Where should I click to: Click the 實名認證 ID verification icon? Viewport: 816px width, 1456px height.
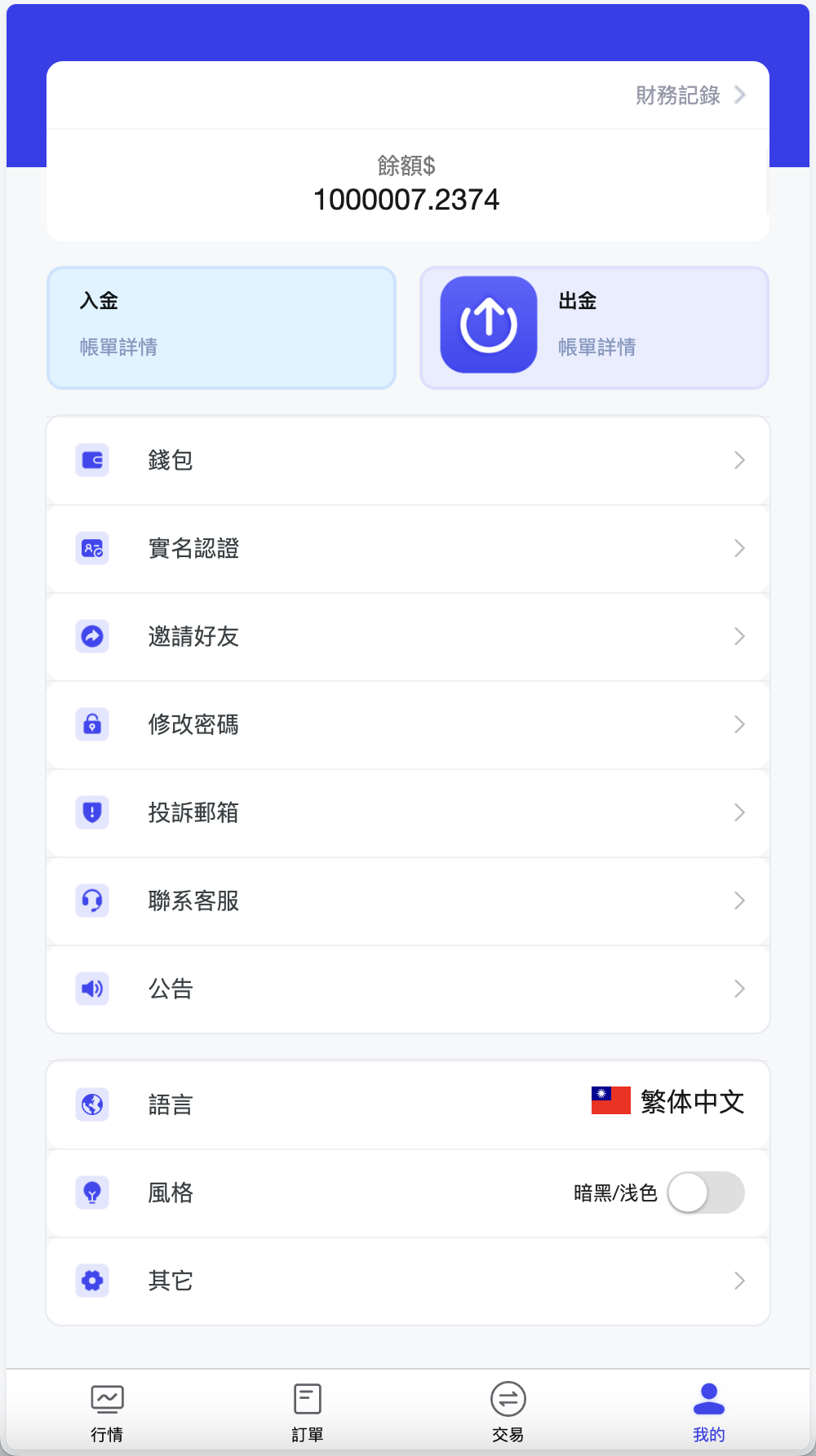pos(92,548)
